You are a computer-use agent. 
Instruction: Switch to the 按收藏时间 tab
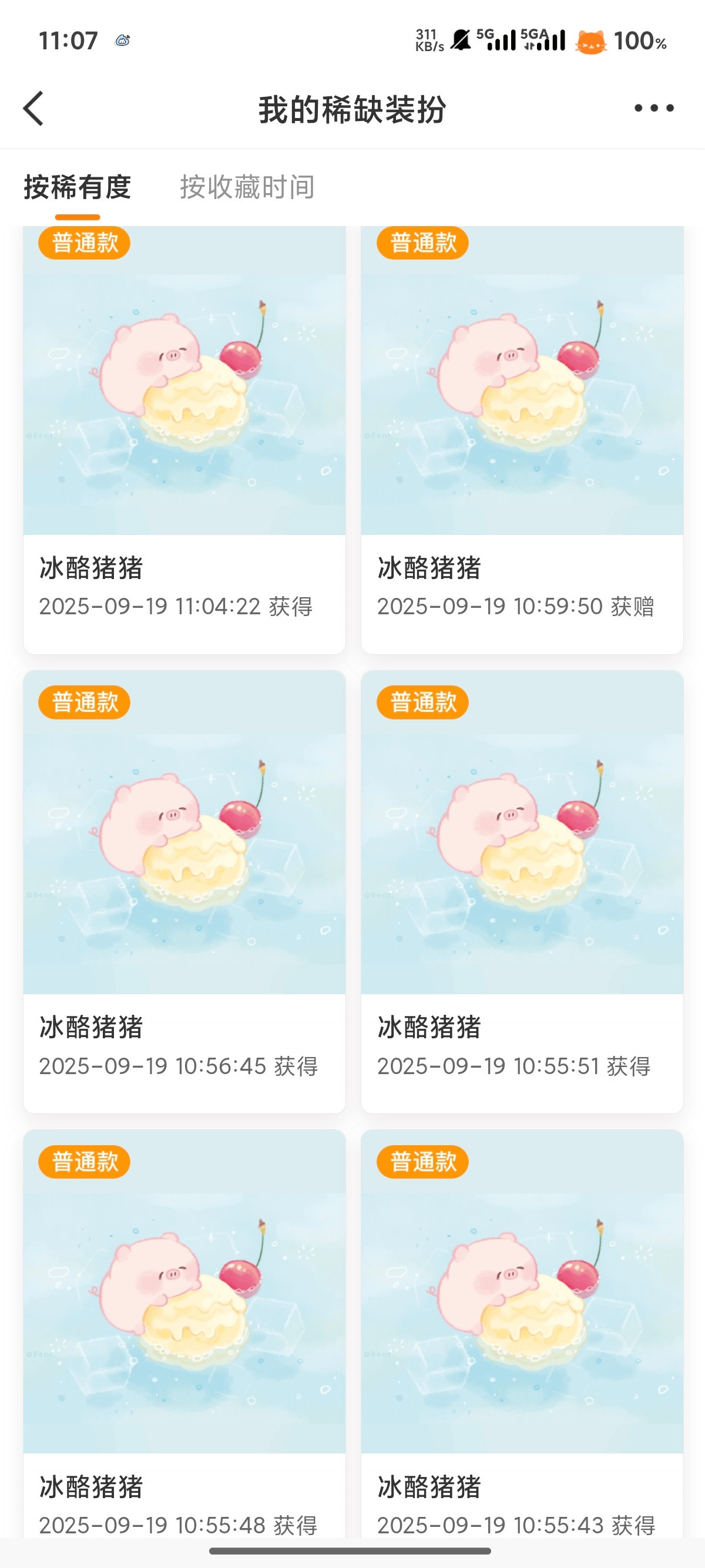pos(247,188)
